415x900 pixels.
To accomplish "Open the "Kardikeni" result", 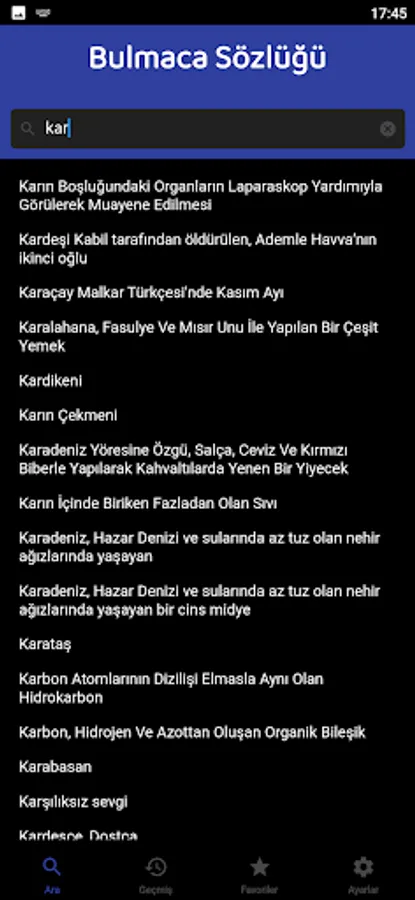I will 51,381.
